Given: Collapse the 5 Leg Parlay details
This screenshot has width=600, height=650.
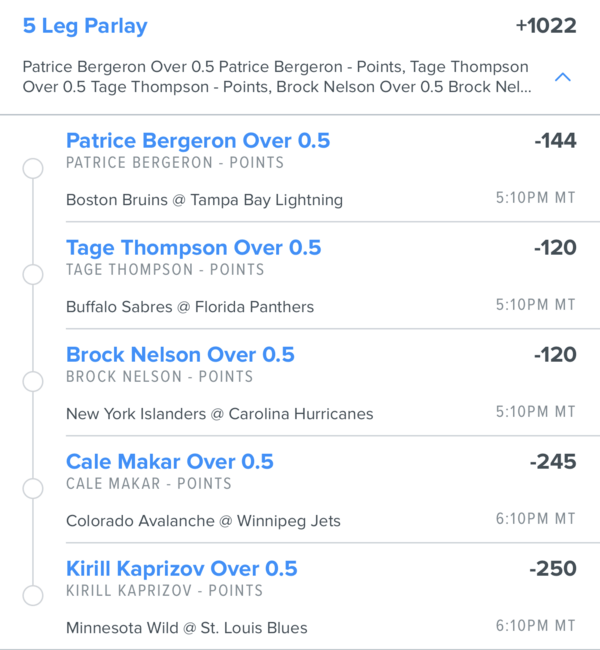Looking at the screenshot, I should 563,77.
